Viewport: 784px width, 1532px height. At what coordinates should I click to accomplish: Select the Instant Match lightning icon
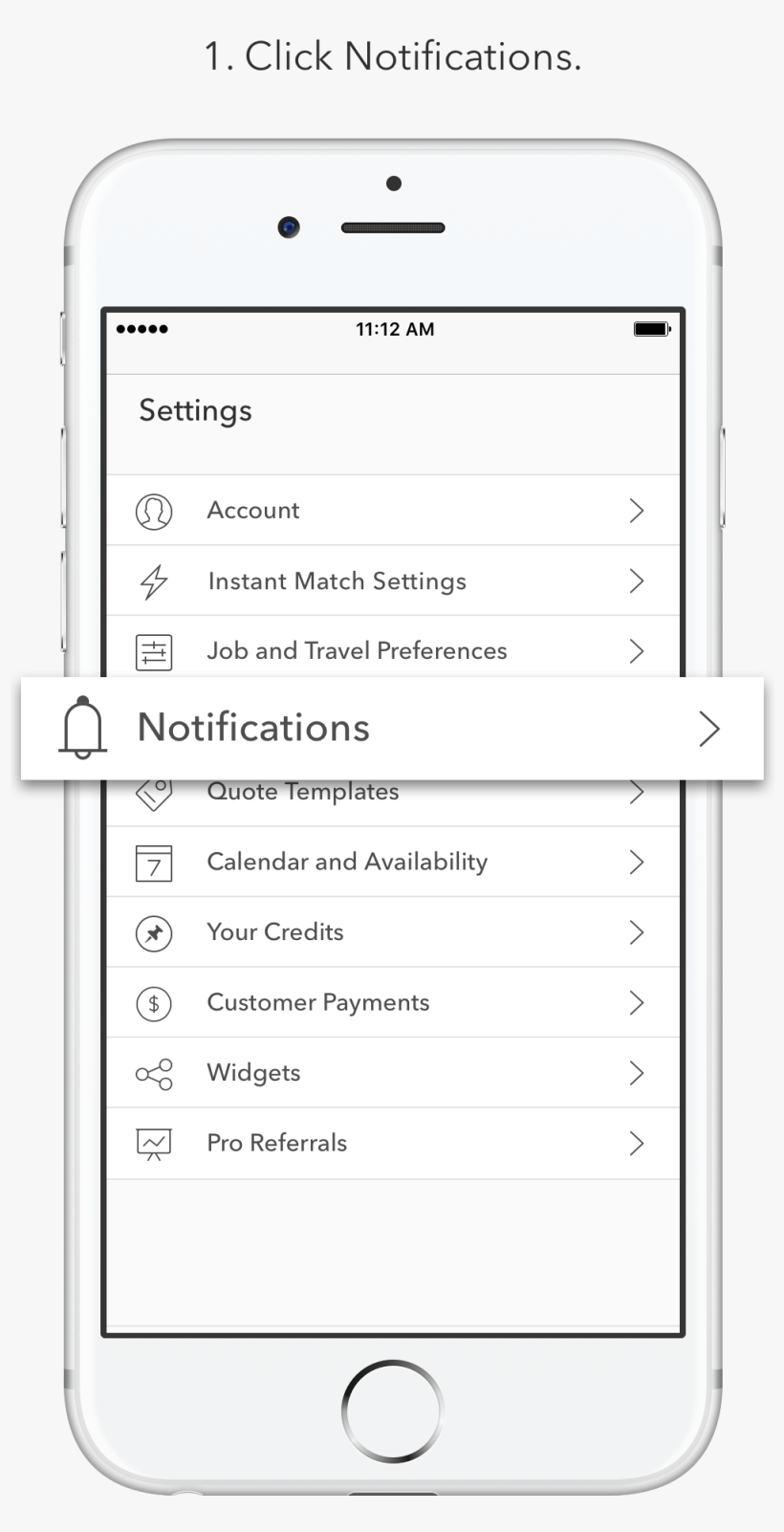[x=154, y=580]
